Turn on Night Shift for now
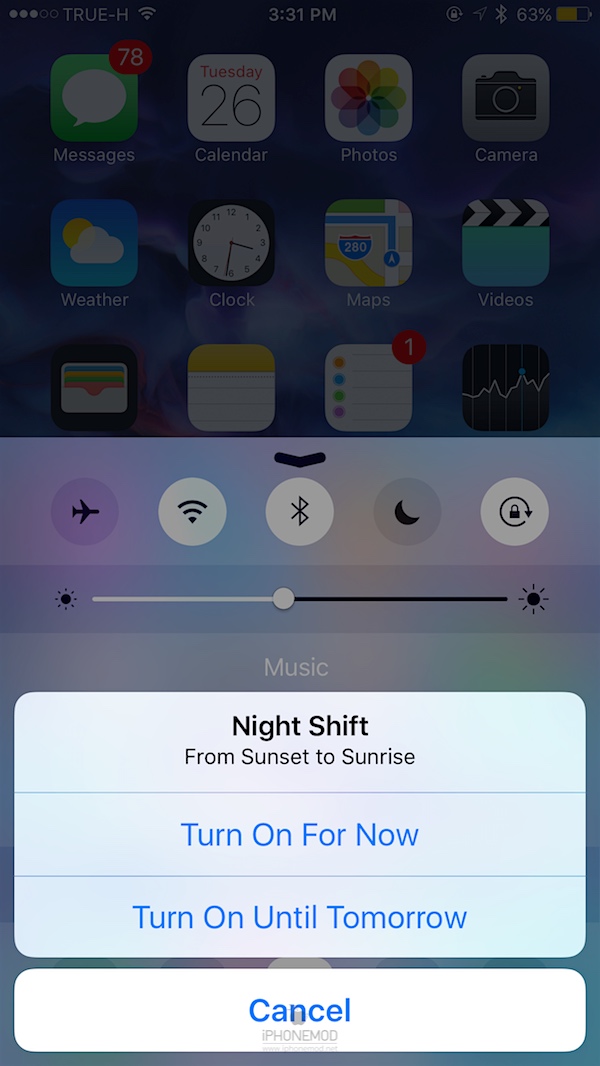Image resolution: width=600 pixels, height=1066 pixels. 299,835
